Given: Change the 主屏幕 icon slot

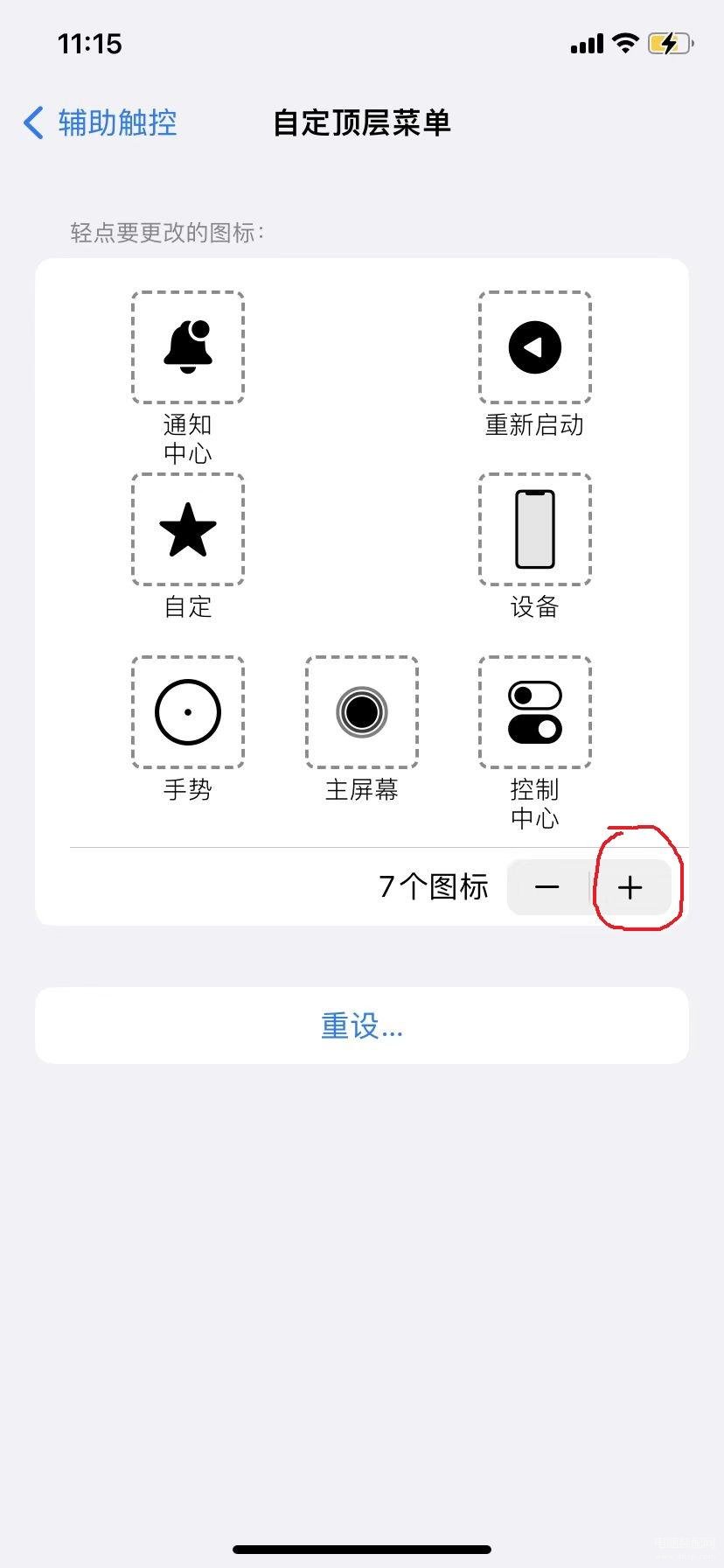Looking at the screenshot, I should (x=361, y=712).
